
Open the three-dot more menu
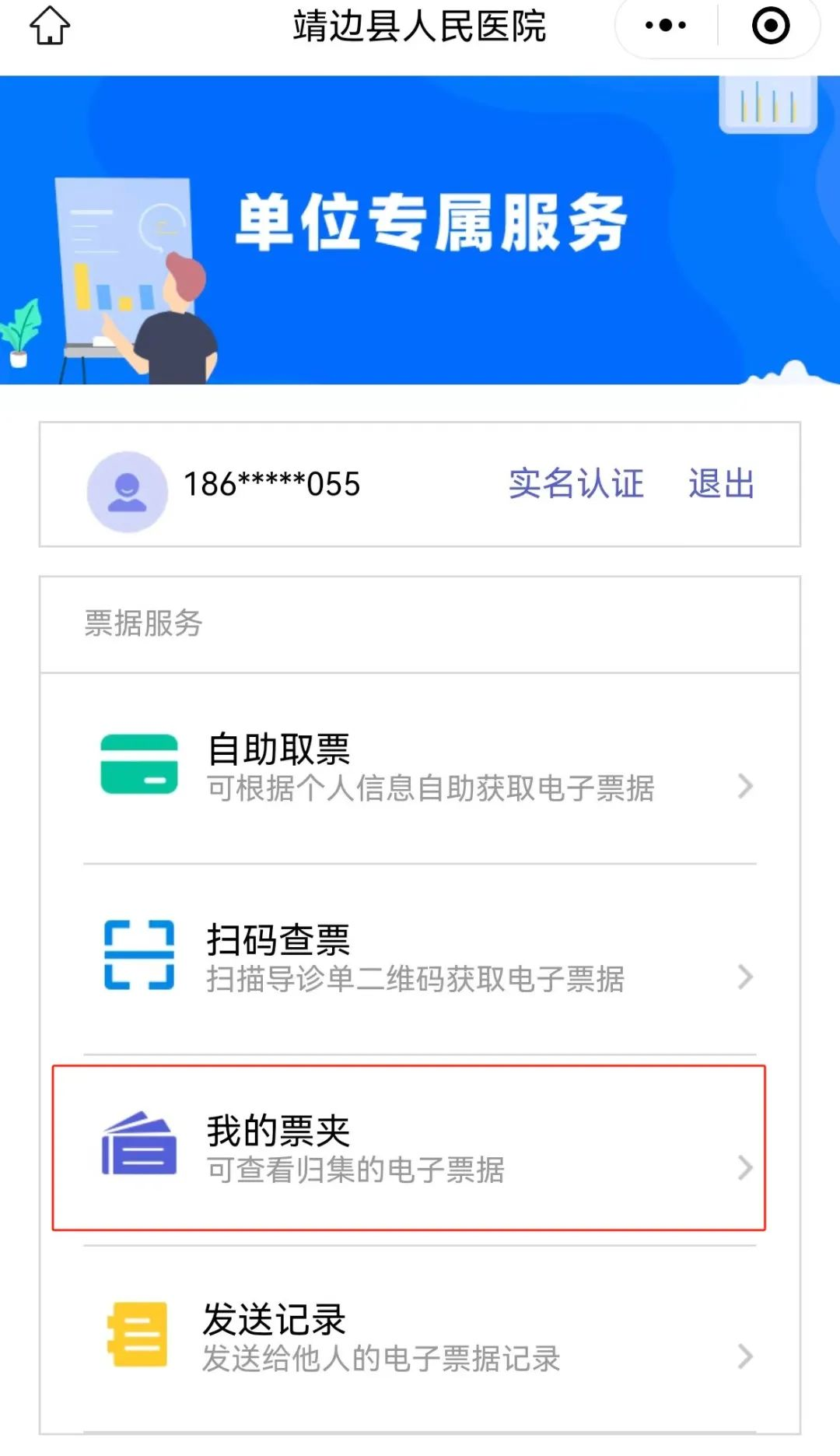666,26
